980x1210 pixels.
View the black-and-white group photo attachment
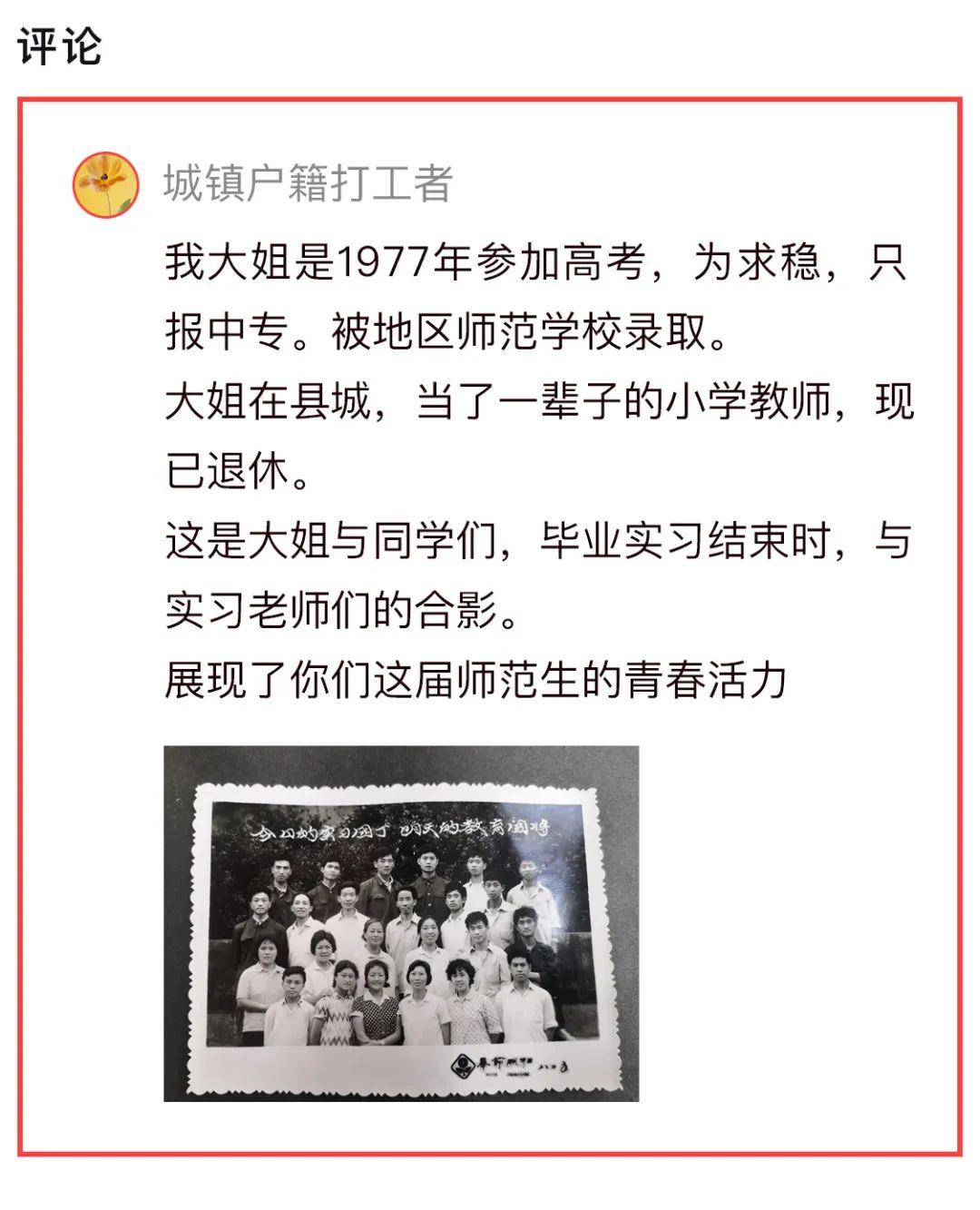point(401,923)
